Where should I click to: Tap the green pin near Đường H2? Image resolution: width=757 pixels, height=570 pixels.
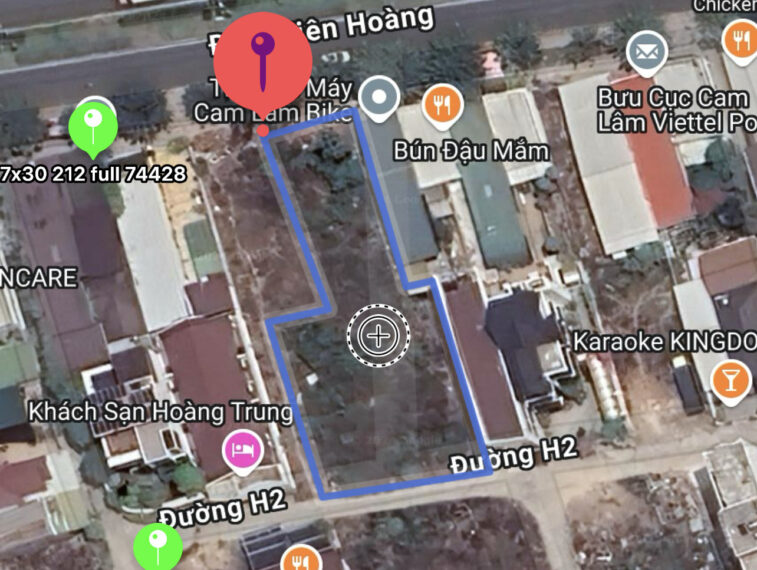coord(158,545)
